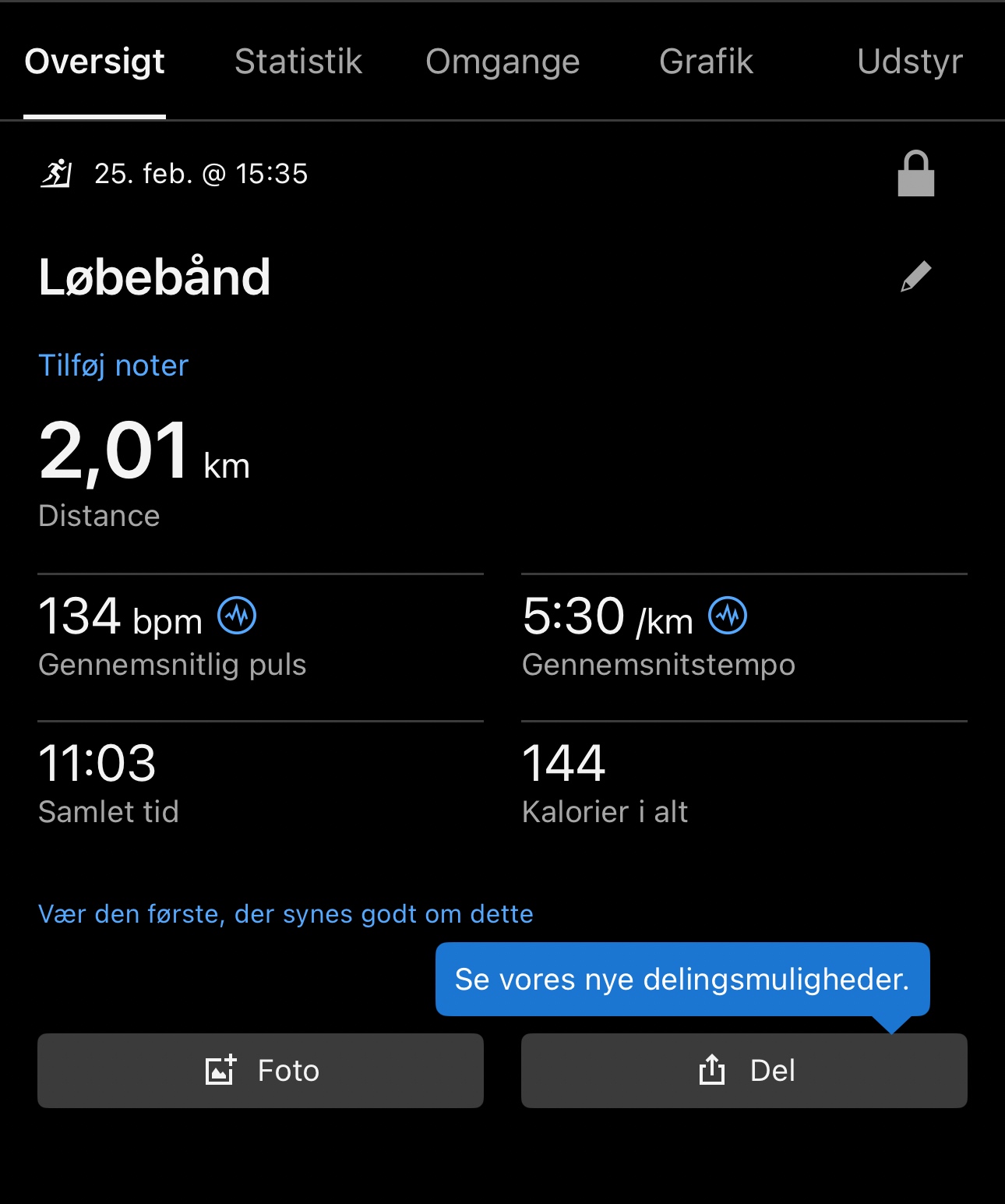This screenshot has width=1005, height=1204.
Task: Open the Omgange tab
Action: click(x=503, y=62)
